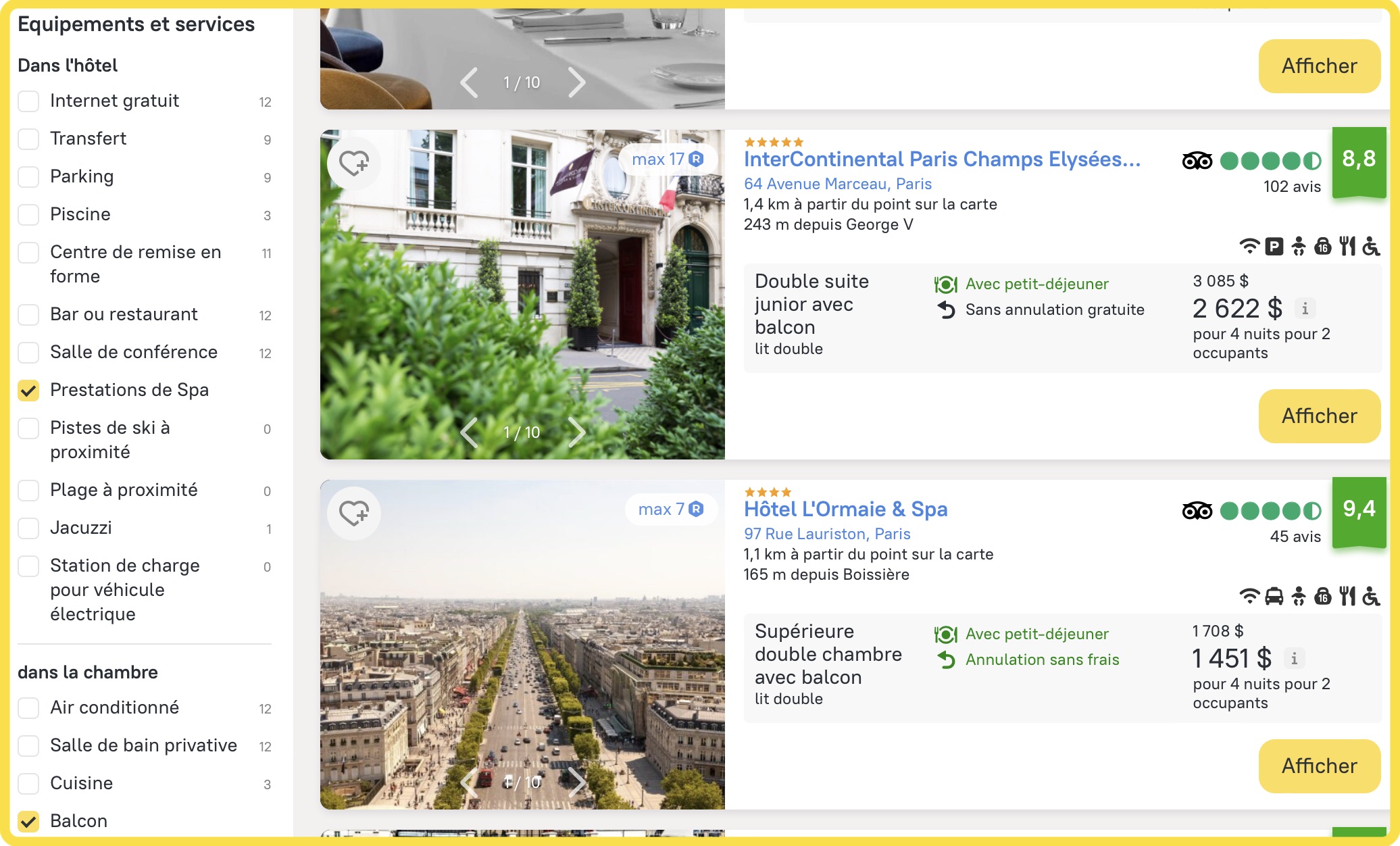Enable the Jacuzzi filter
The height and width of the screenshot is (846, 1400).
tap(28, 528)
